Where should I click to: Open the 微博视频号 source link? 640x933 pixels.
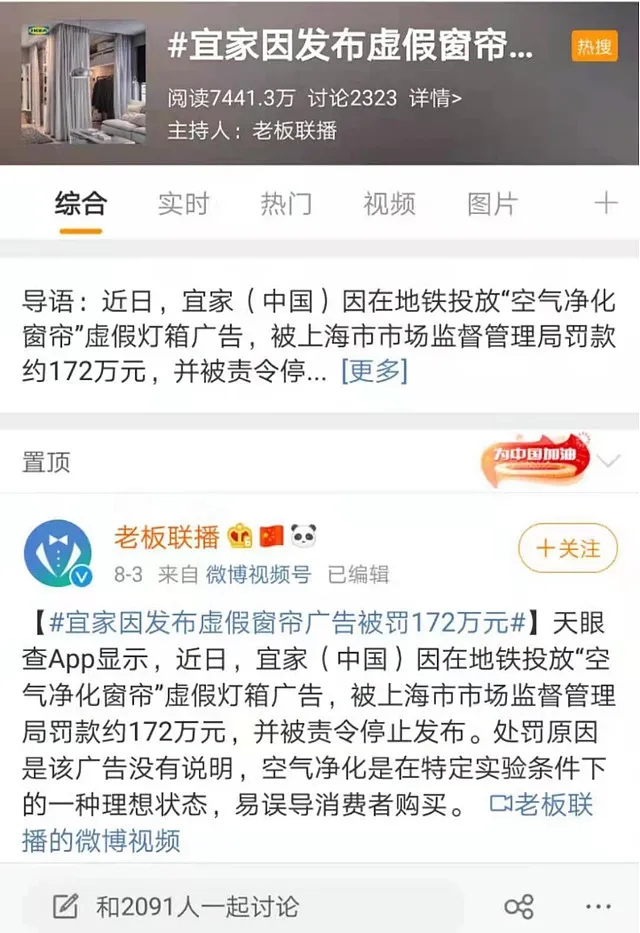[x=258, y=575]
